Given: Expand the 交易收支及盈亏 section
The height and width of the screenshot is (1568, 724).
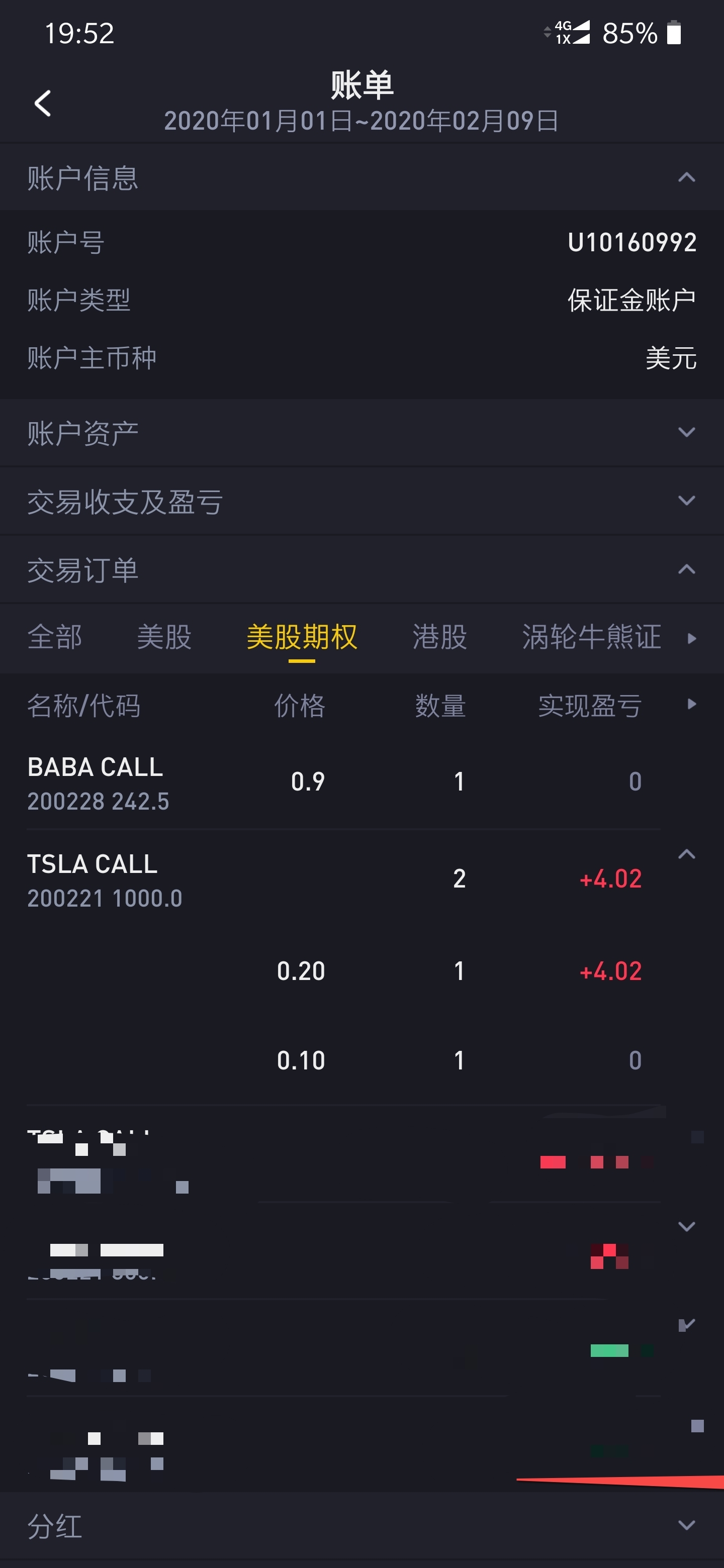Looking at the screenshot, I should tap(361, 501).
